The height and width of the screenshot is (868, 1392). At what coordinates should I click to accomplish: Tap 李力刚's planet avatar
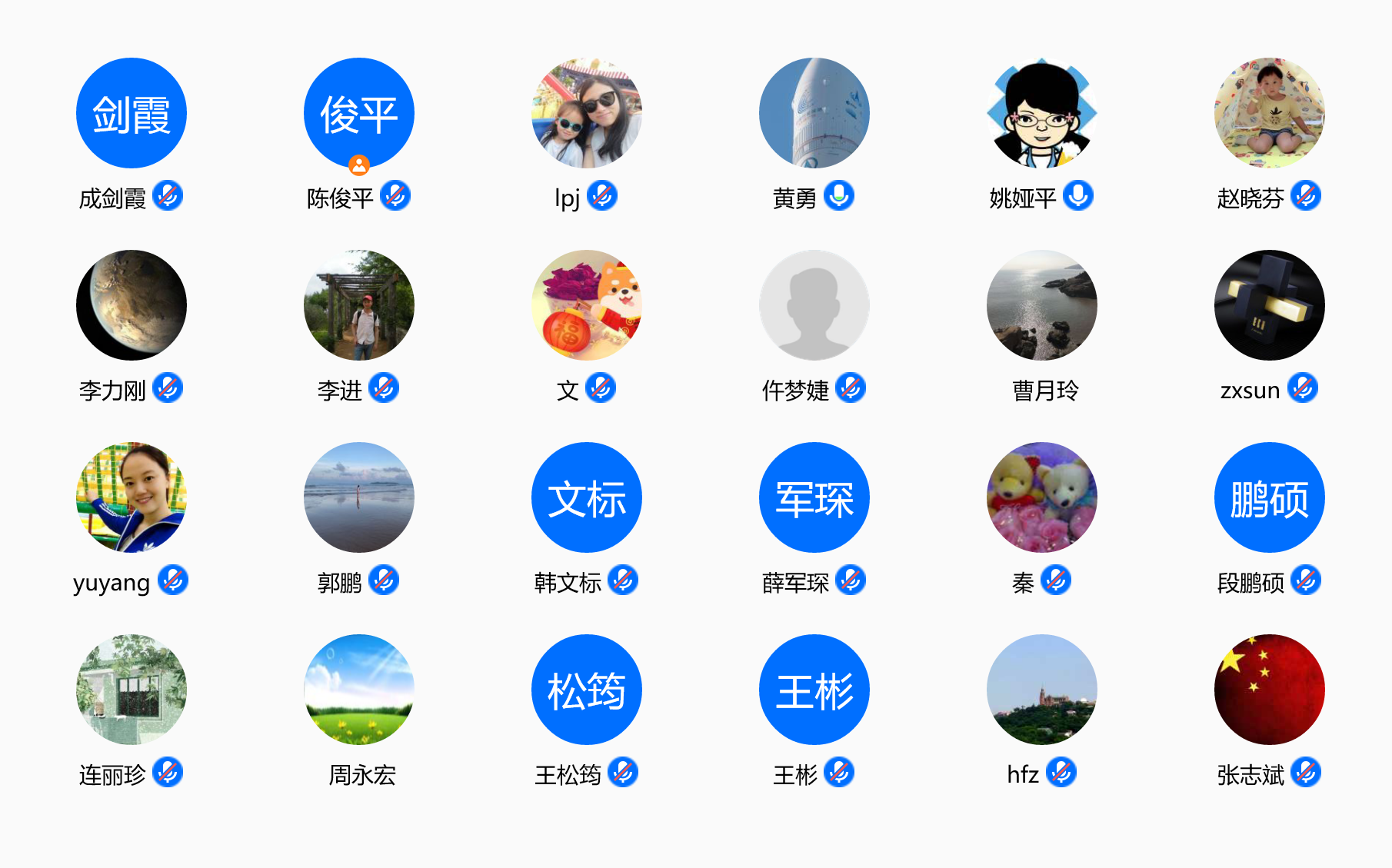click(x=132, y=305)
